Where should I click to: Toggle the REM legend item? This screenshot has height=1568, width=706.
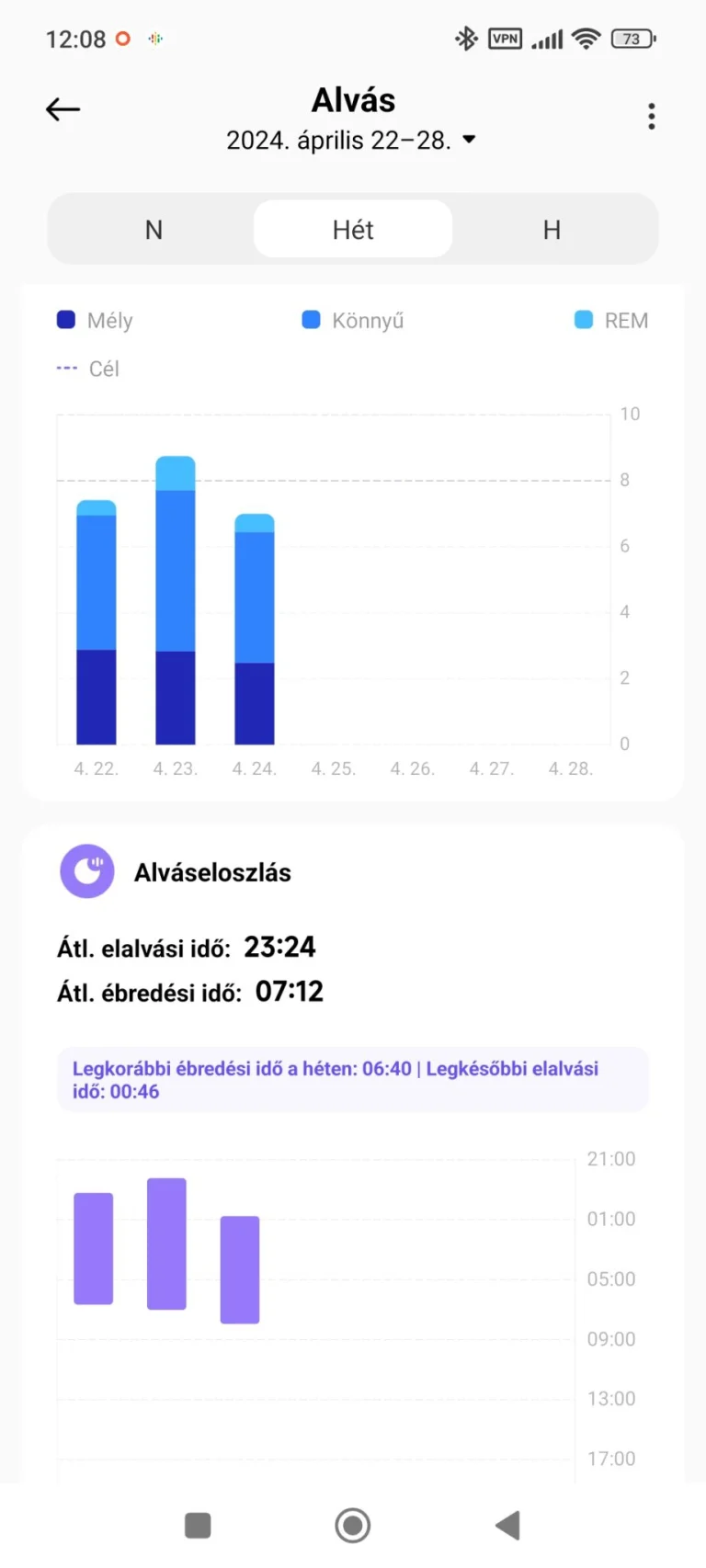tap(611, 320)
